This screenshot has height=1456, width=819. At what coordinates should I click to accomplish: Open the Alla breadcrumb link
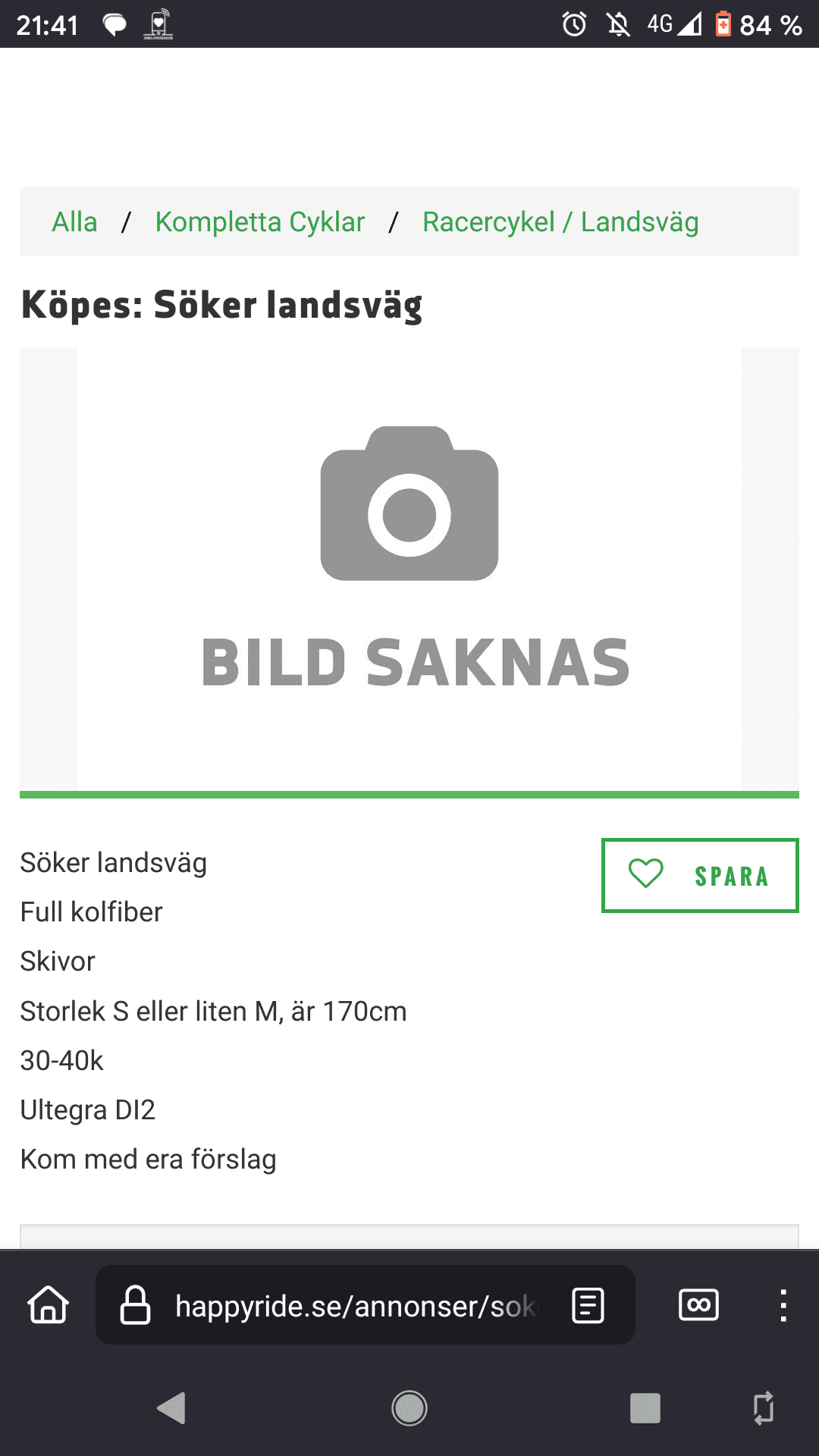click(74, 222)
